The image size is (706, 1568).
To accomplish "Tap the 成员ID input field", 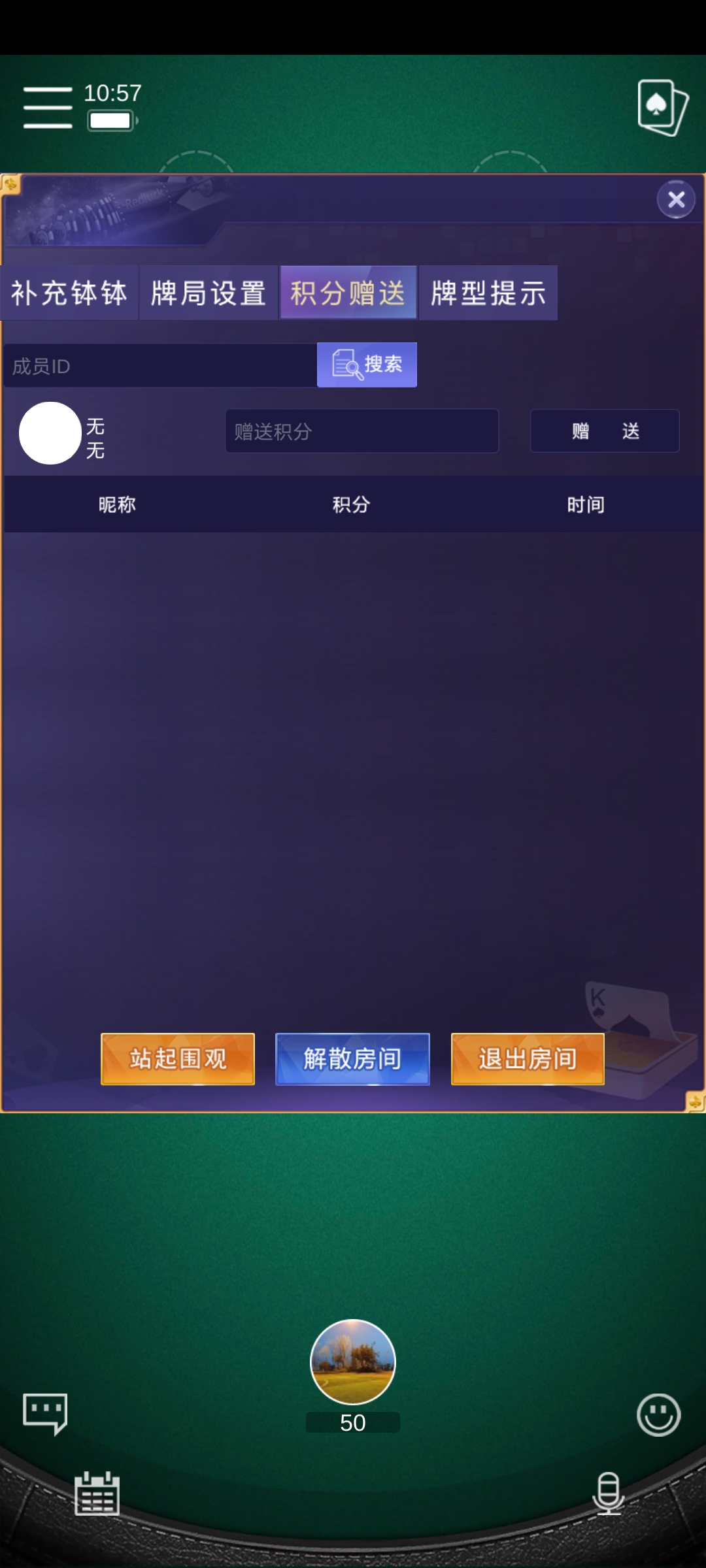I will [x=160, y=366].
